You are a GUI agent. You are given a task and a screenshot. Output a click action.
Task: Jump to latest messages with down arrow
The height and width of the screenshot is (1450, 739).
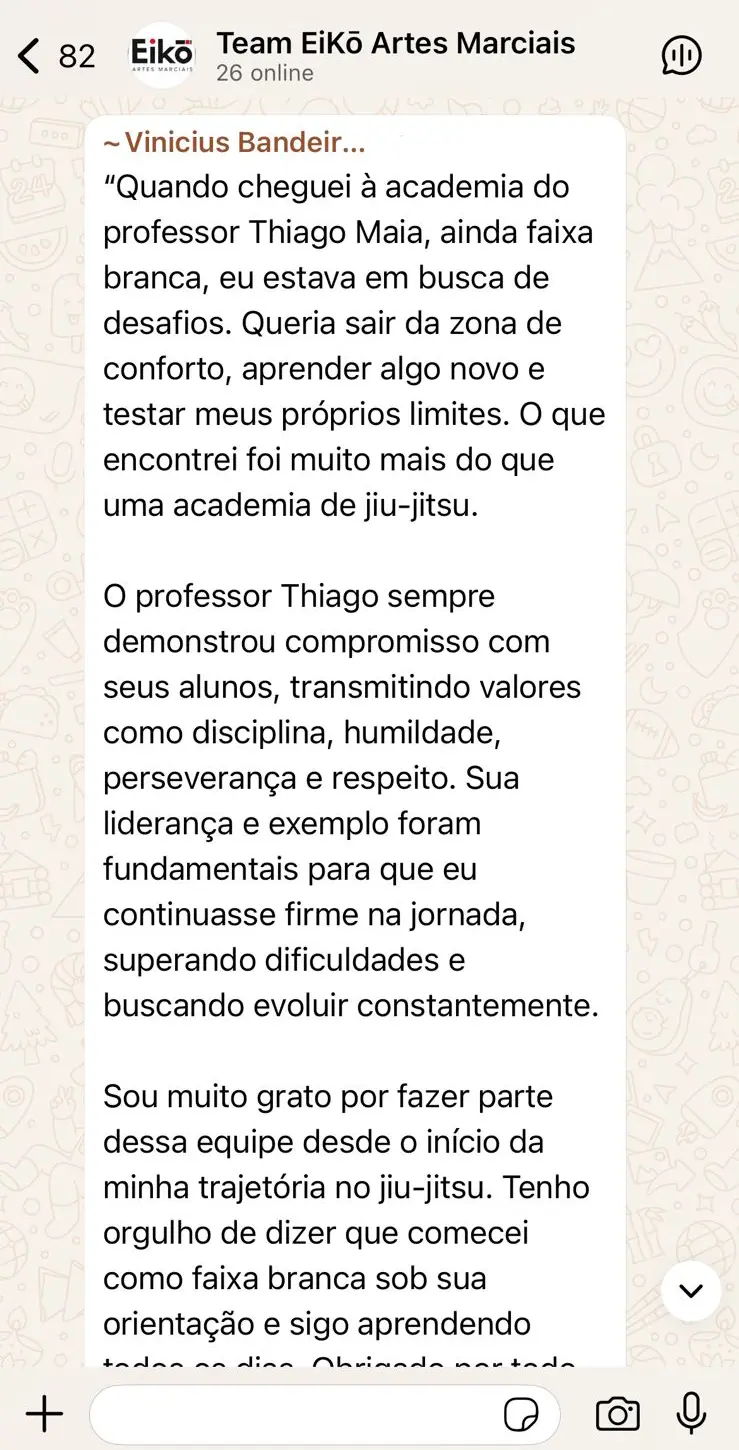pos(690,1291)
